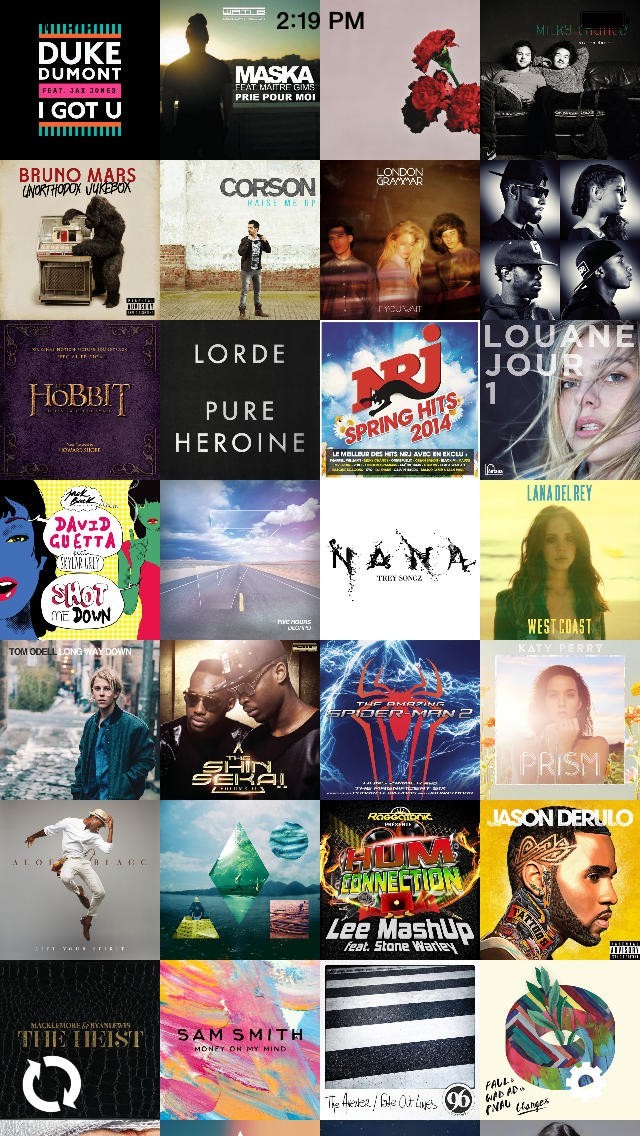The height and width of the screenshot is (1136, 640).
Task: Select Maska Prie Pour Moi cover
Action: pos(240,80)
